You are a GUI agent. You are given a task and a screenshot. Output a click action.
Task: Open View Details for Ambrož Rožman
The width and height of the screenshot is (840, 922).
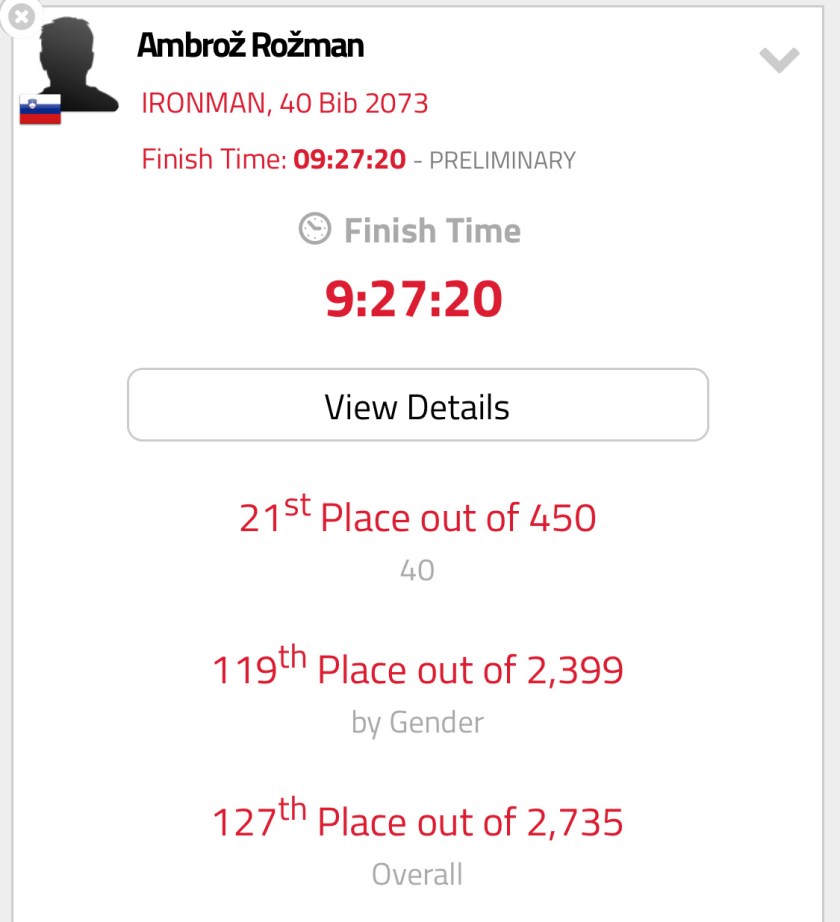pyautogui.click(x=417, y=405)
